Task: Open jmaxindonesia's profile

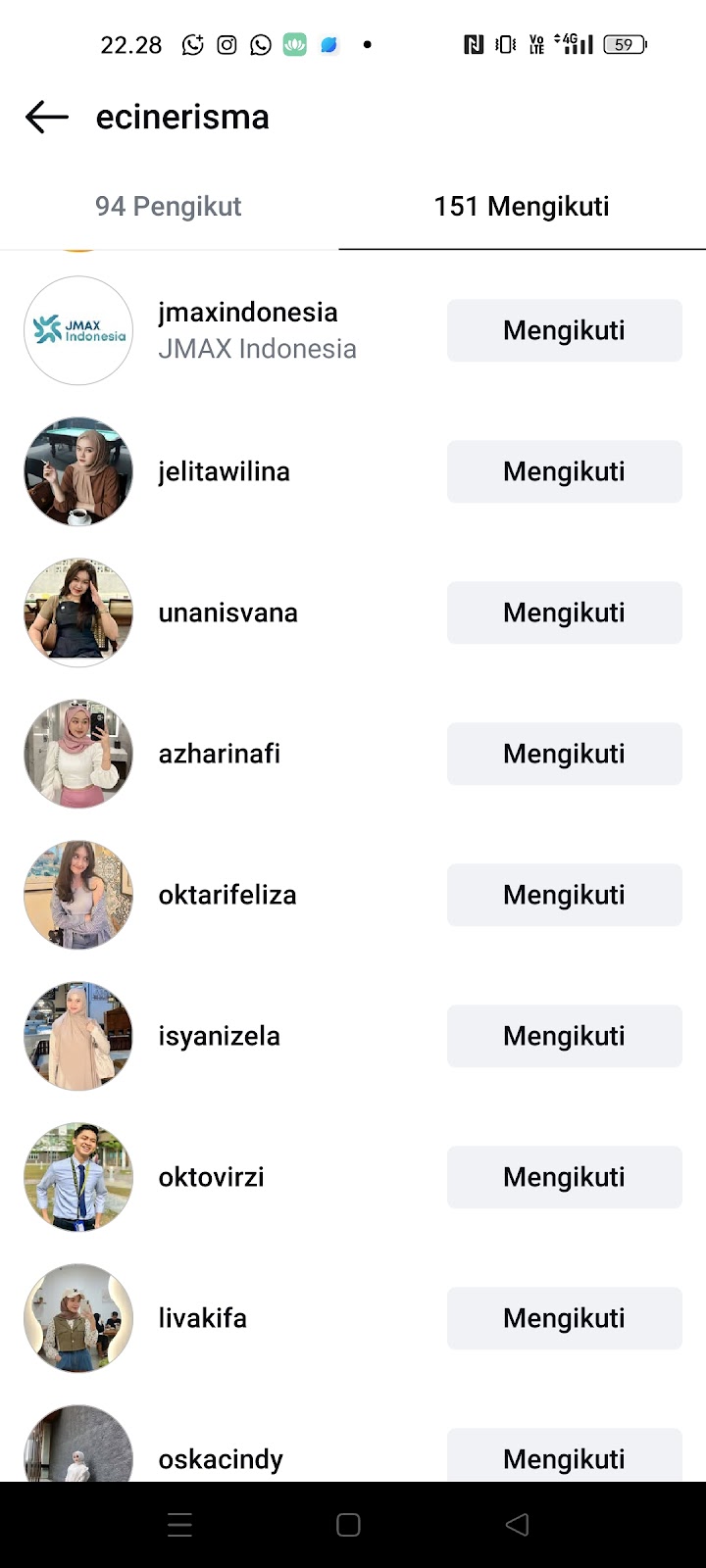Action: [x=247, y=313]
